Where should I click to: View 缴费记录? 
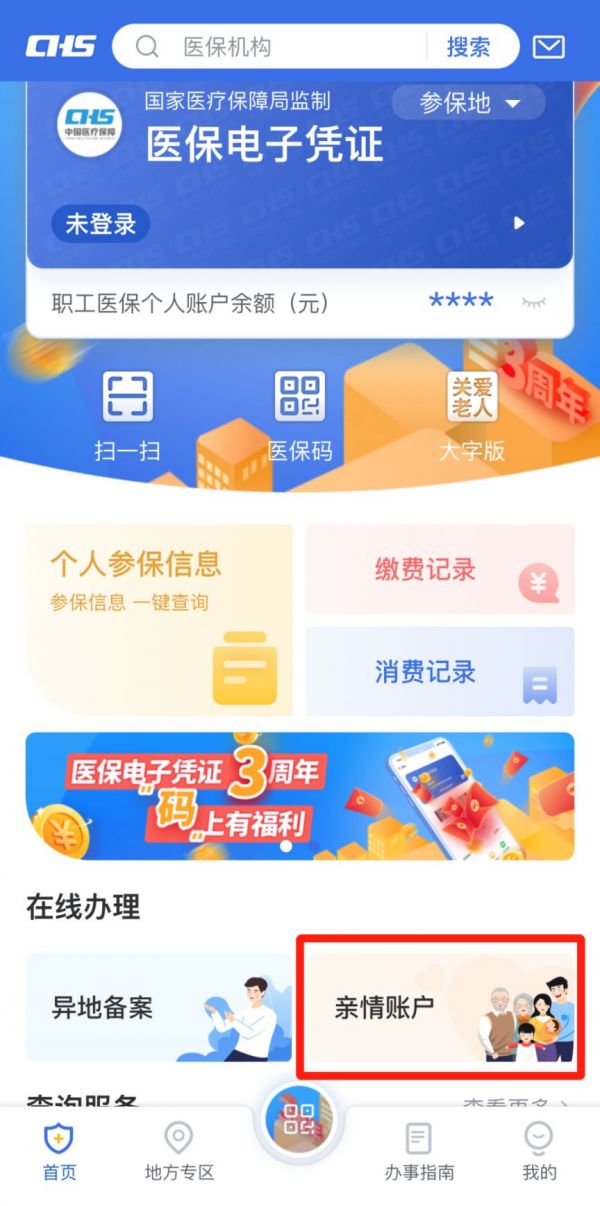click(x=440, y=570)
